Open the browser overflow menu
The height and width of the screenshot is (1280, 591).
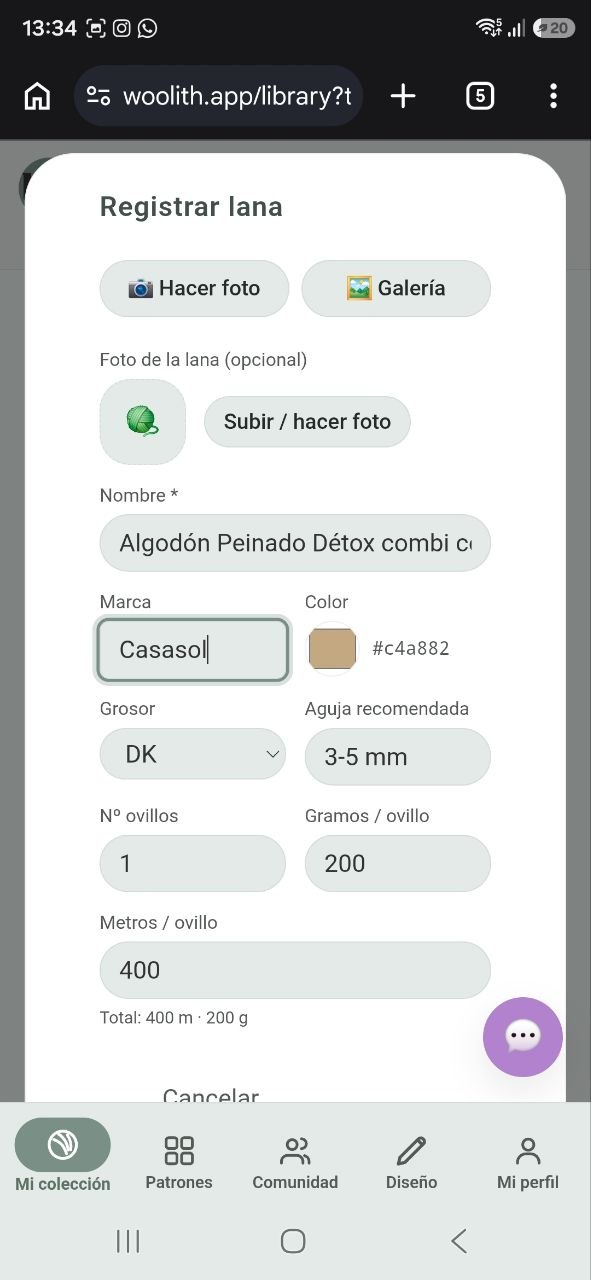(553, 96)
